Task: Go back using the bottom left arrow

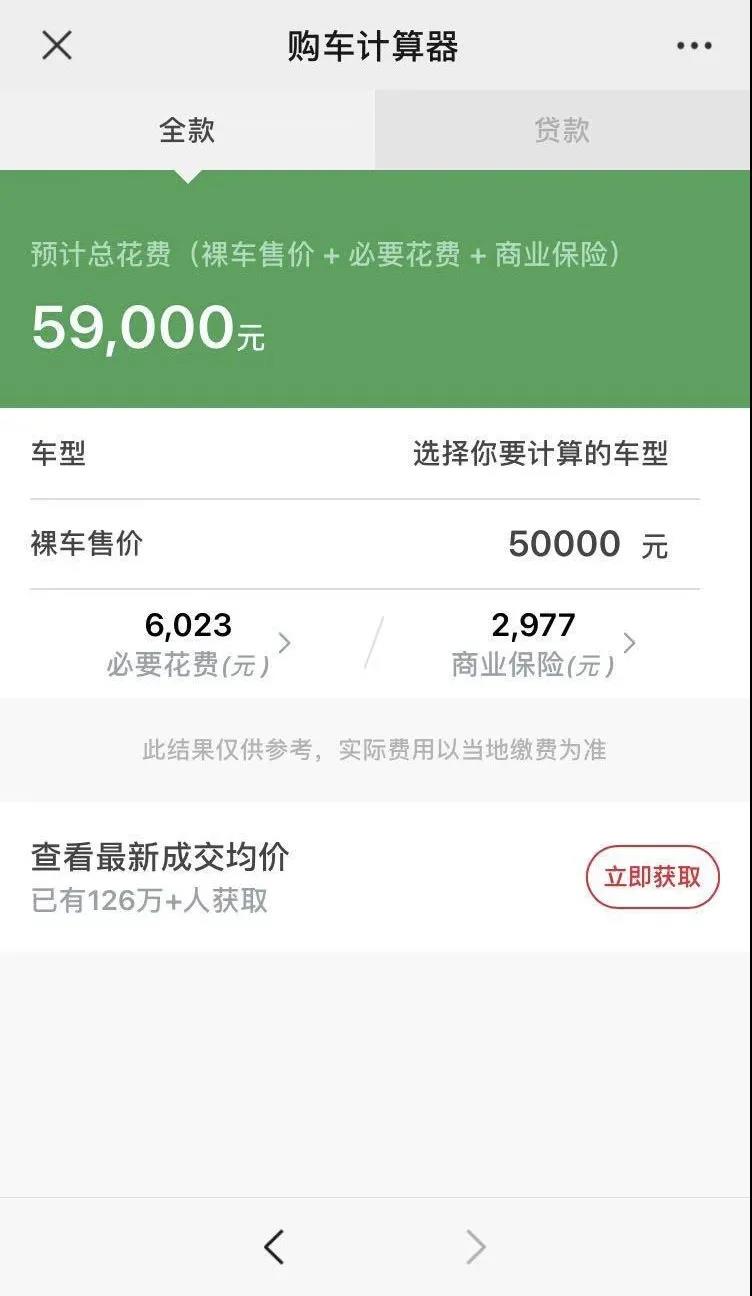Action: point(274,1246)
